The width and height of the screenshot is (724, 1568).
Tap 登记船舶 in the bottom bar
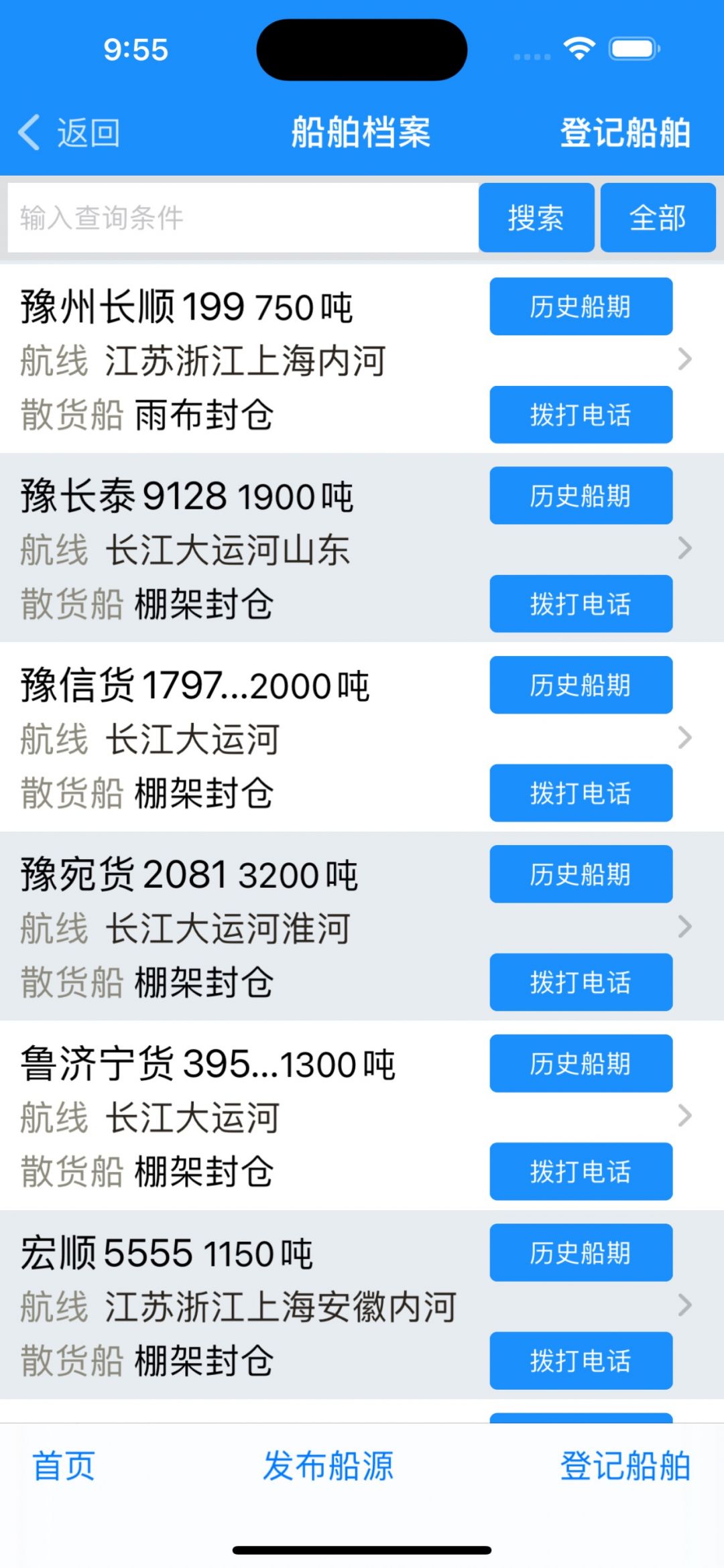[625, 1465]
